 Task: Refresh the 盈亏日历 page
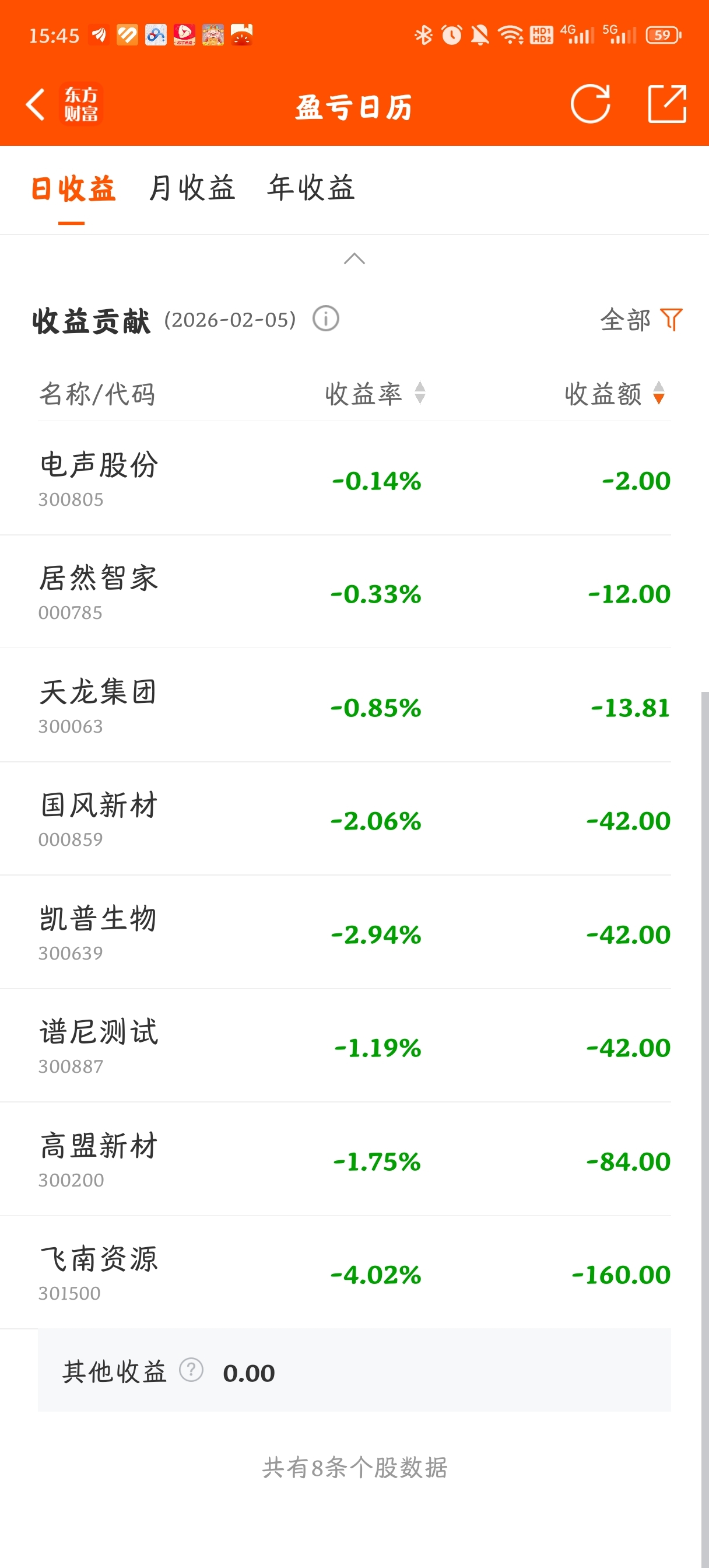tap(590, 104)
